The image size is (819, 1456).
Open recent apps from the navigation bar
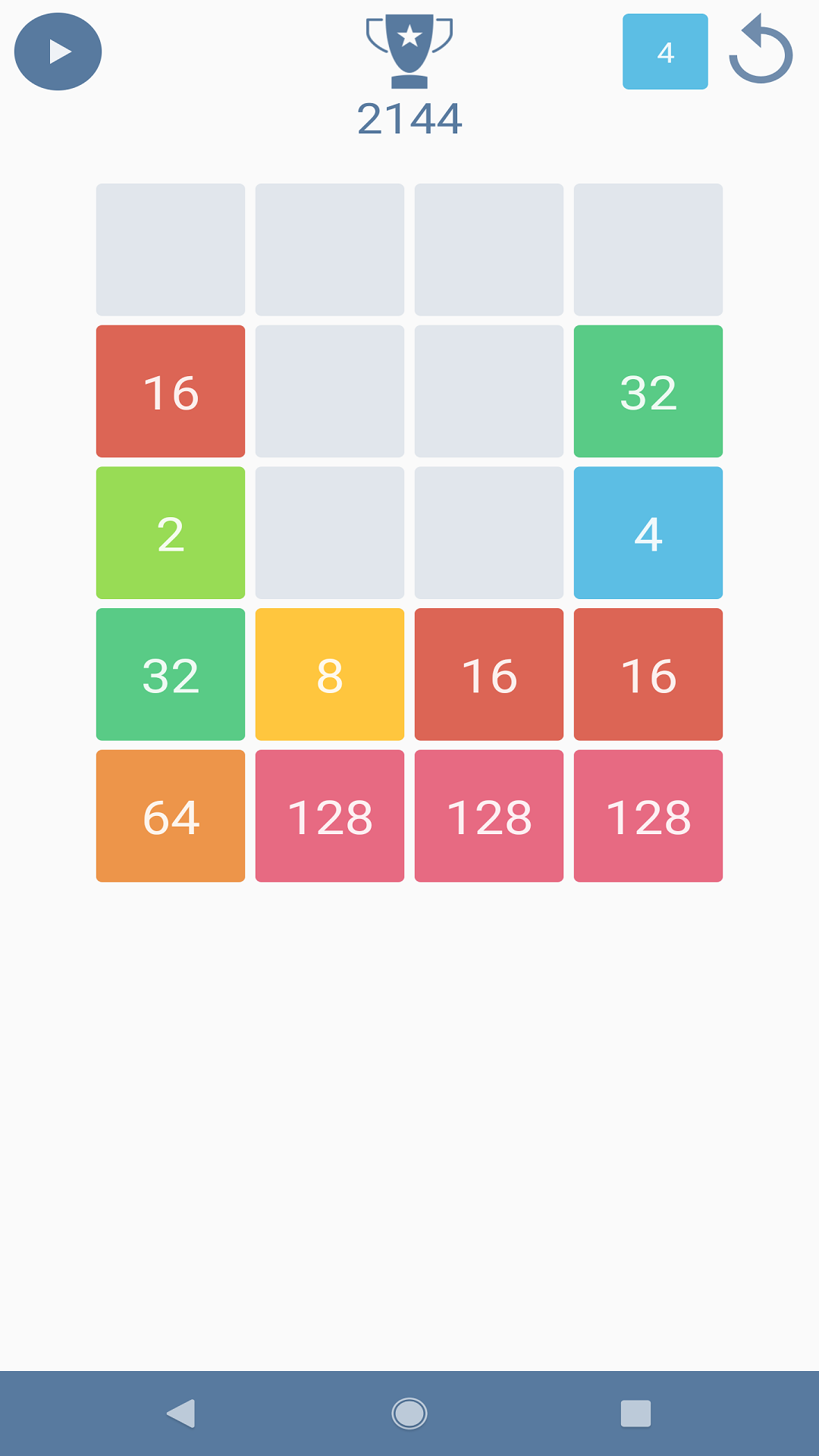pos(635,1414)
